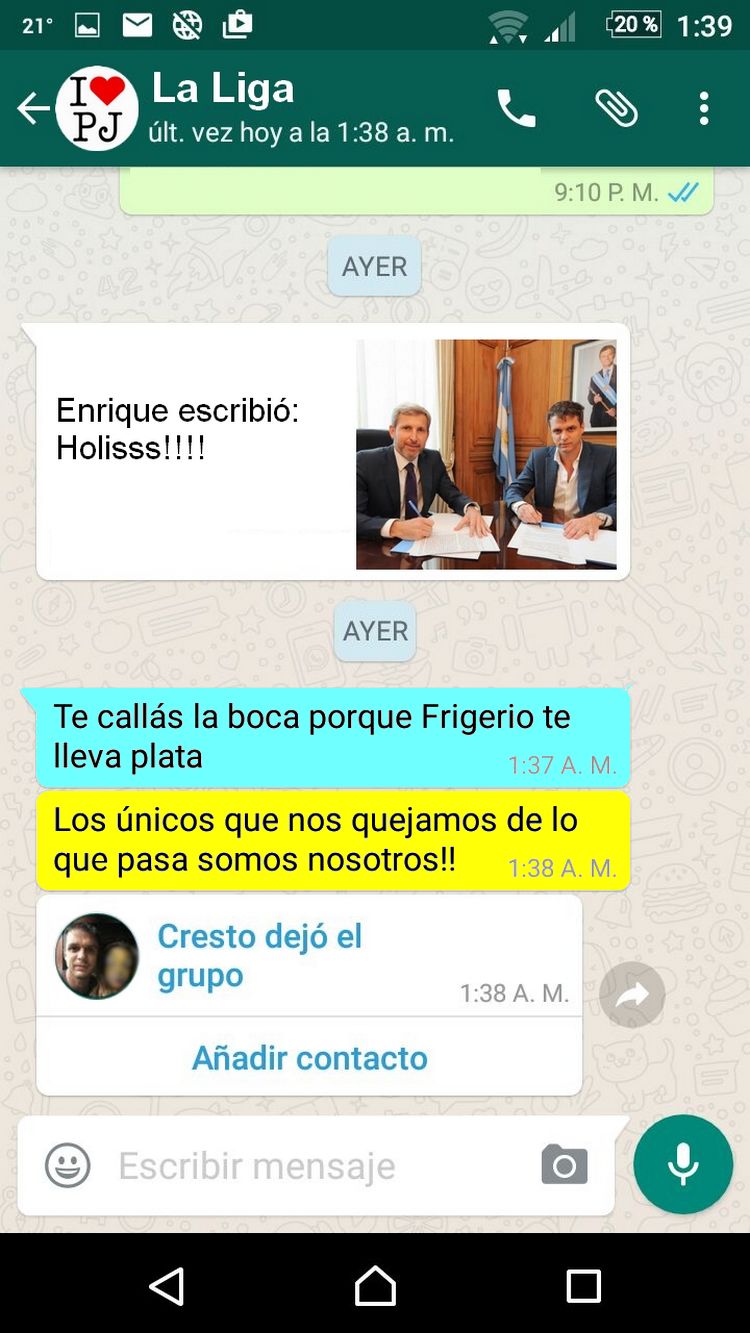
Task: Tap the system home button
Action: click(375, 1286)
